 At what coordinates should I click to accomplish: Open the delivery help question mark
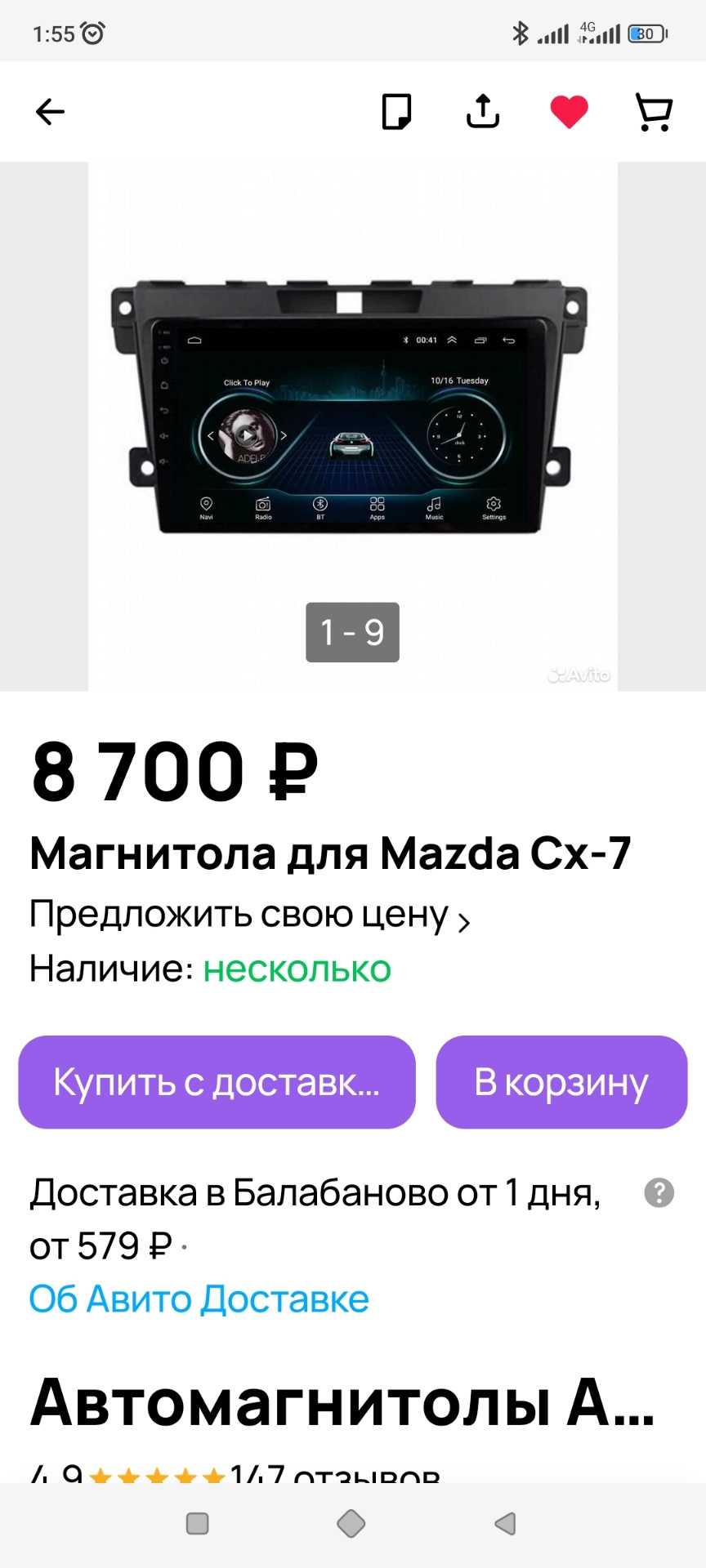click(x=659, y=1192)
